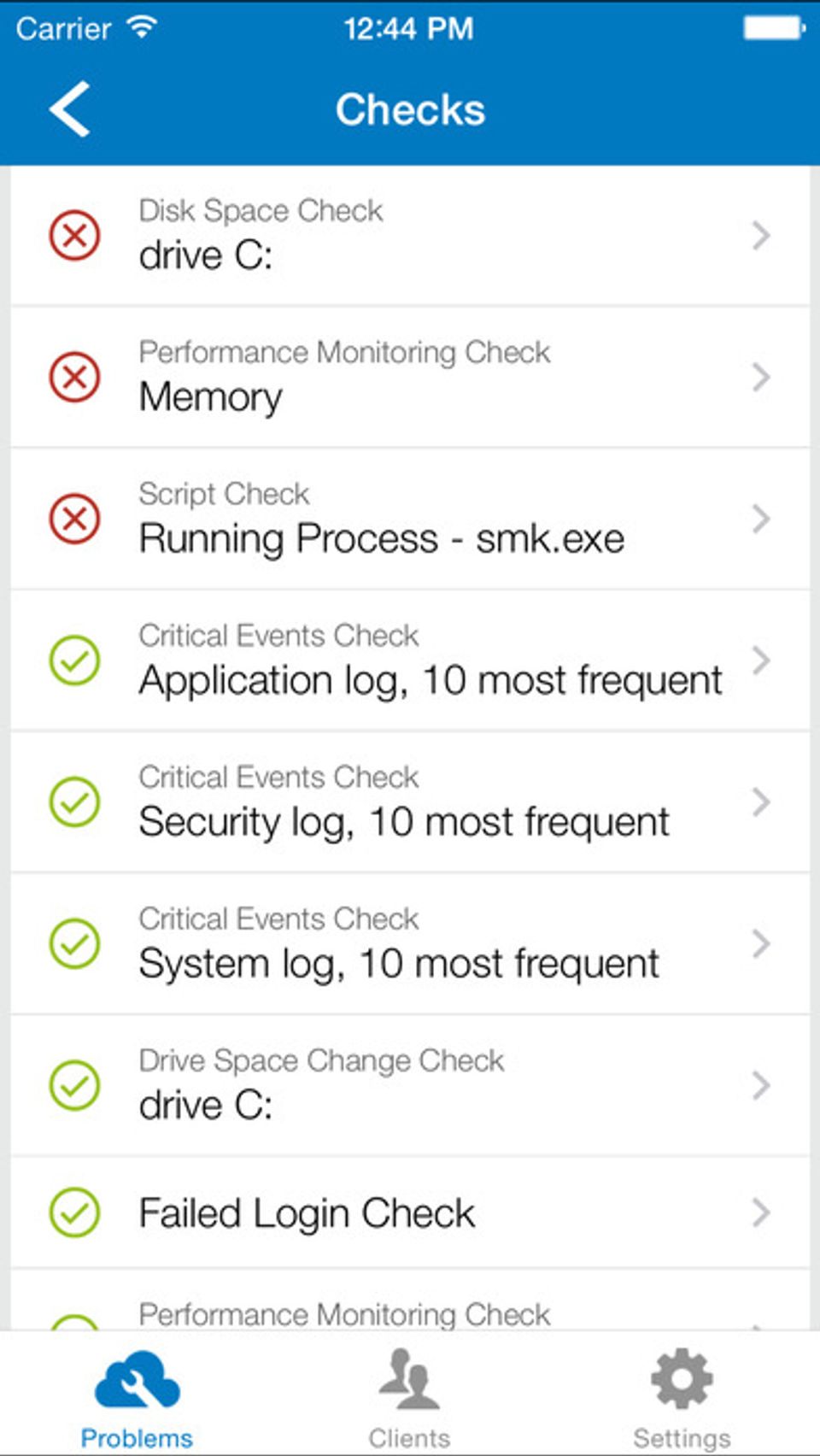Open Drive Space Change Check for drive C:
Viewport: 820px width, 1456px height.
[x=410, y=1086]
